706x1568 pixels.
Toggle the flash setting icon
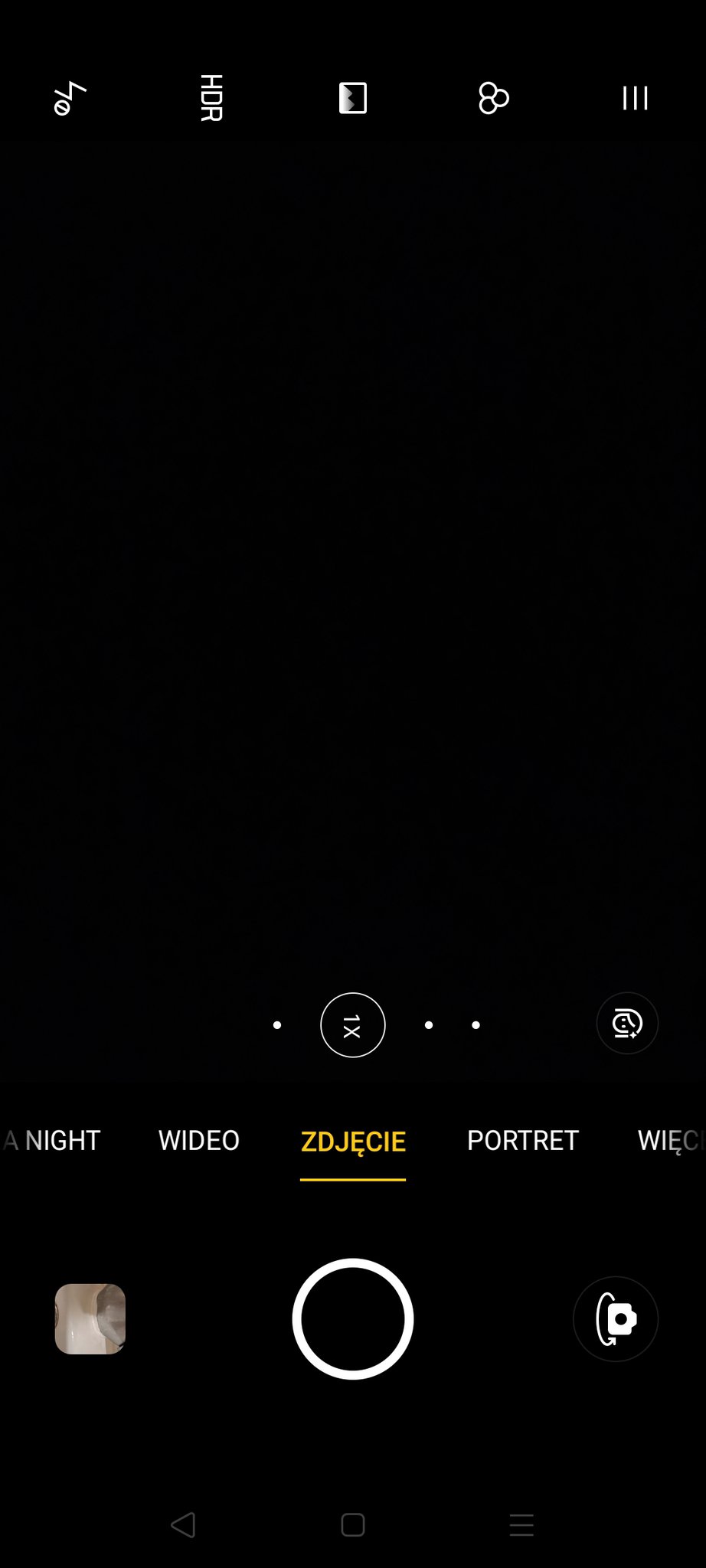point(70,98)
